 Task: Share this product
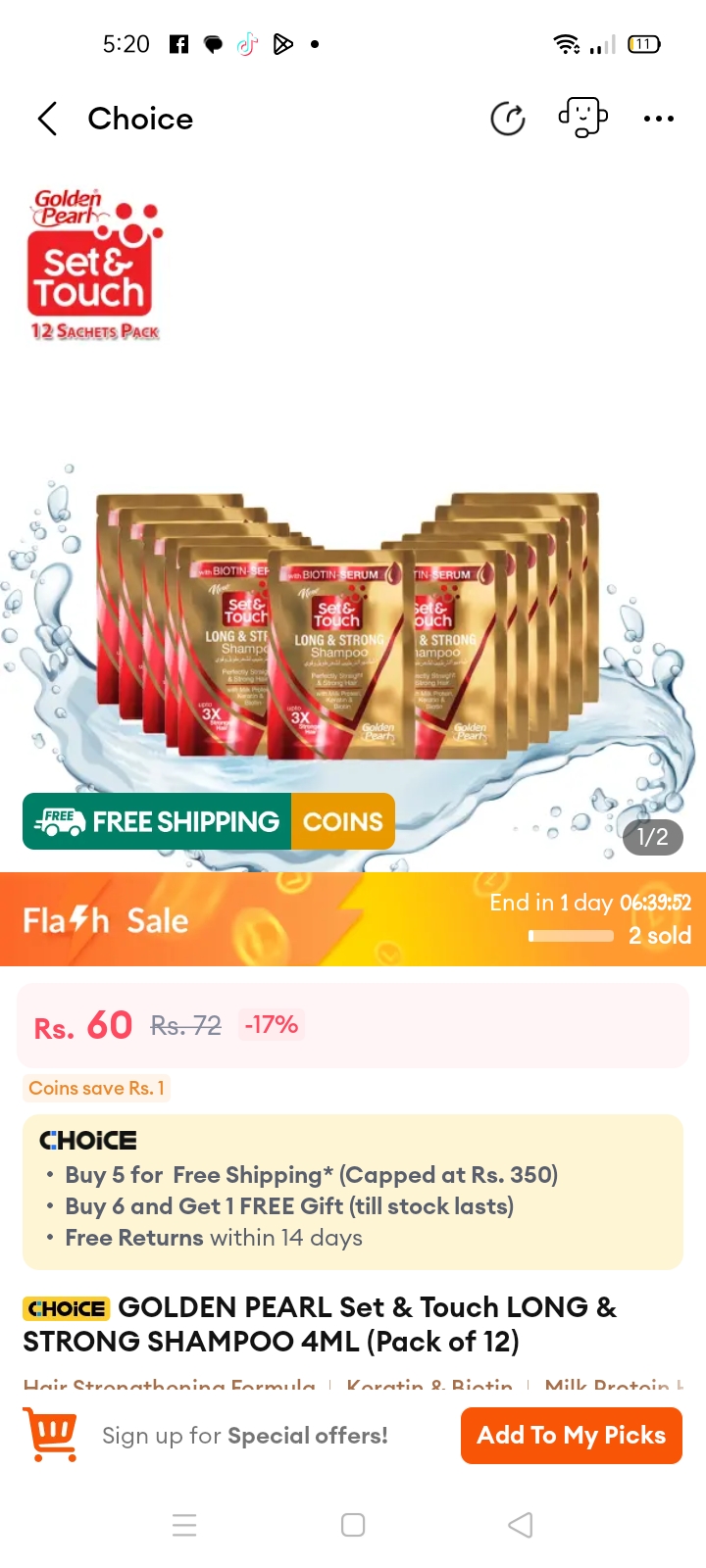[x=507, y=119]
